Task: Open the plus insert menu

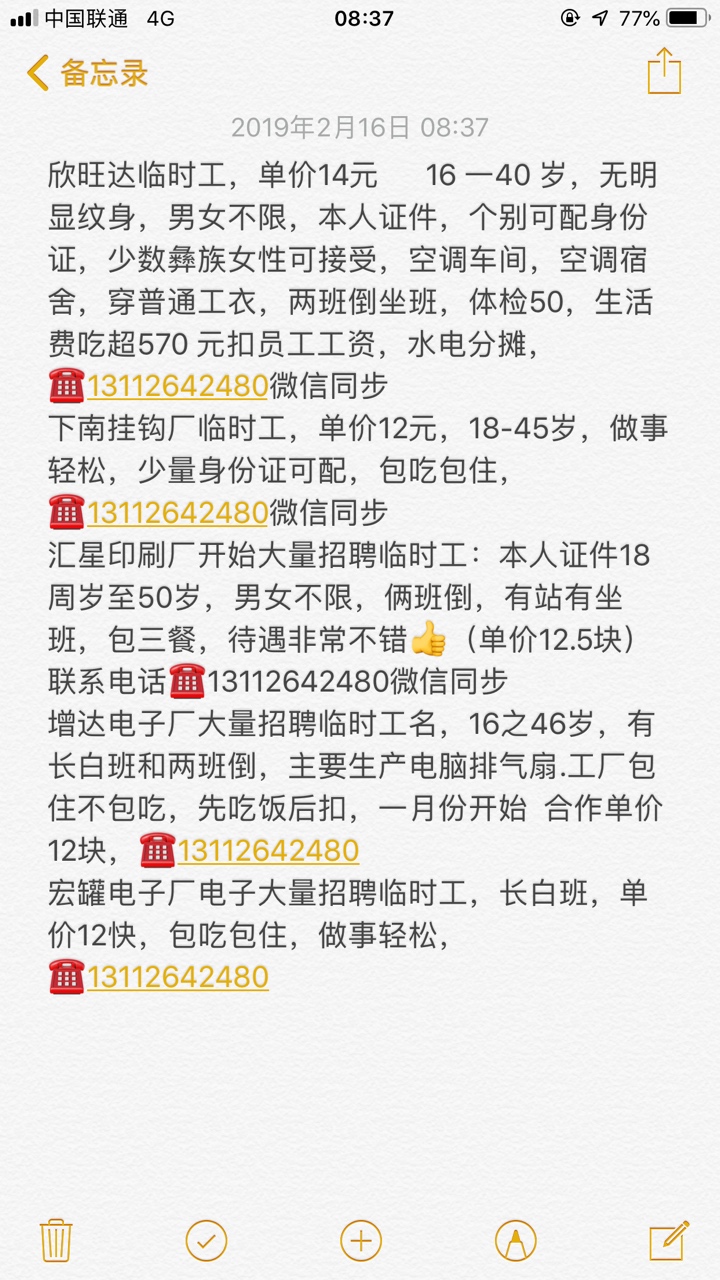Action: coord(361,1241)
